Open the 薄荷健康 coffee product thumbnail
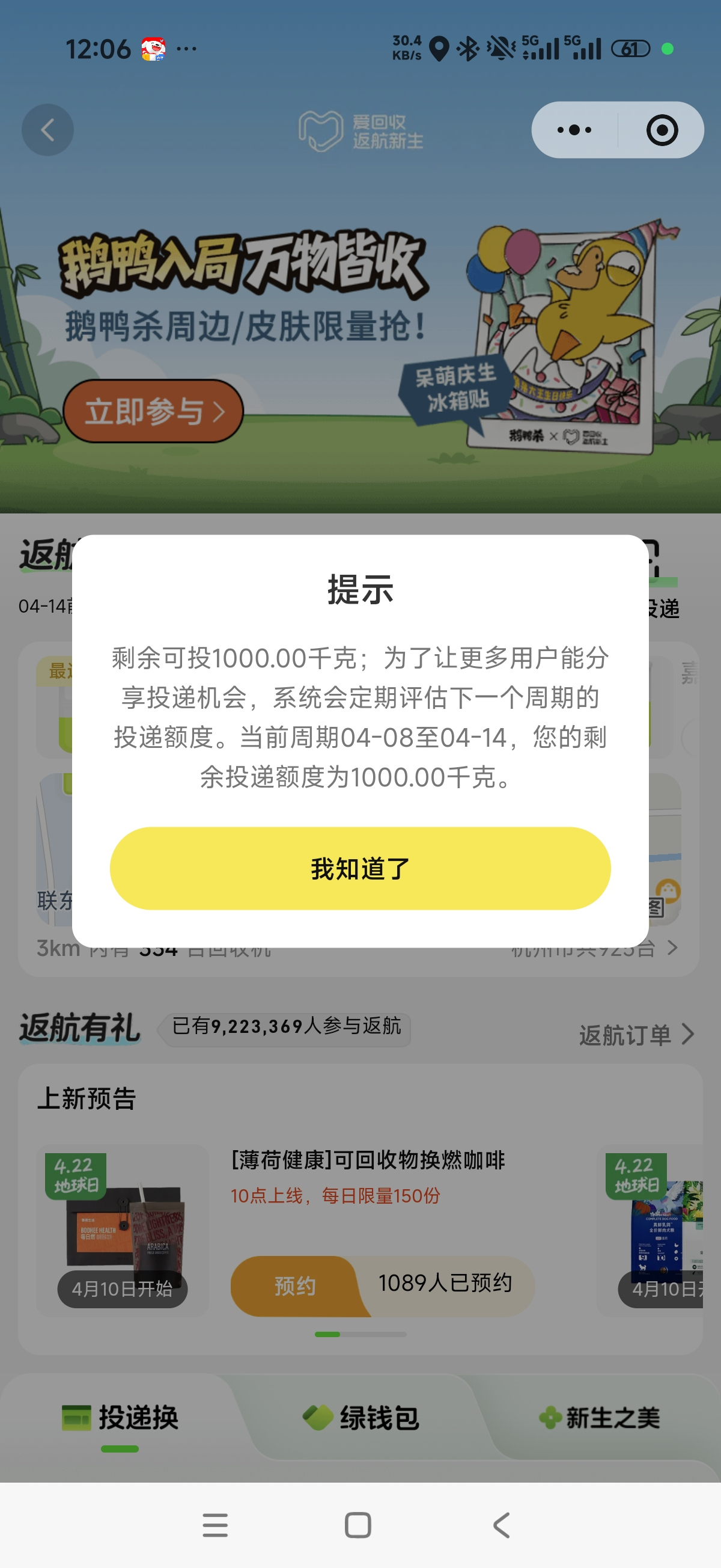 [123, 1230]
